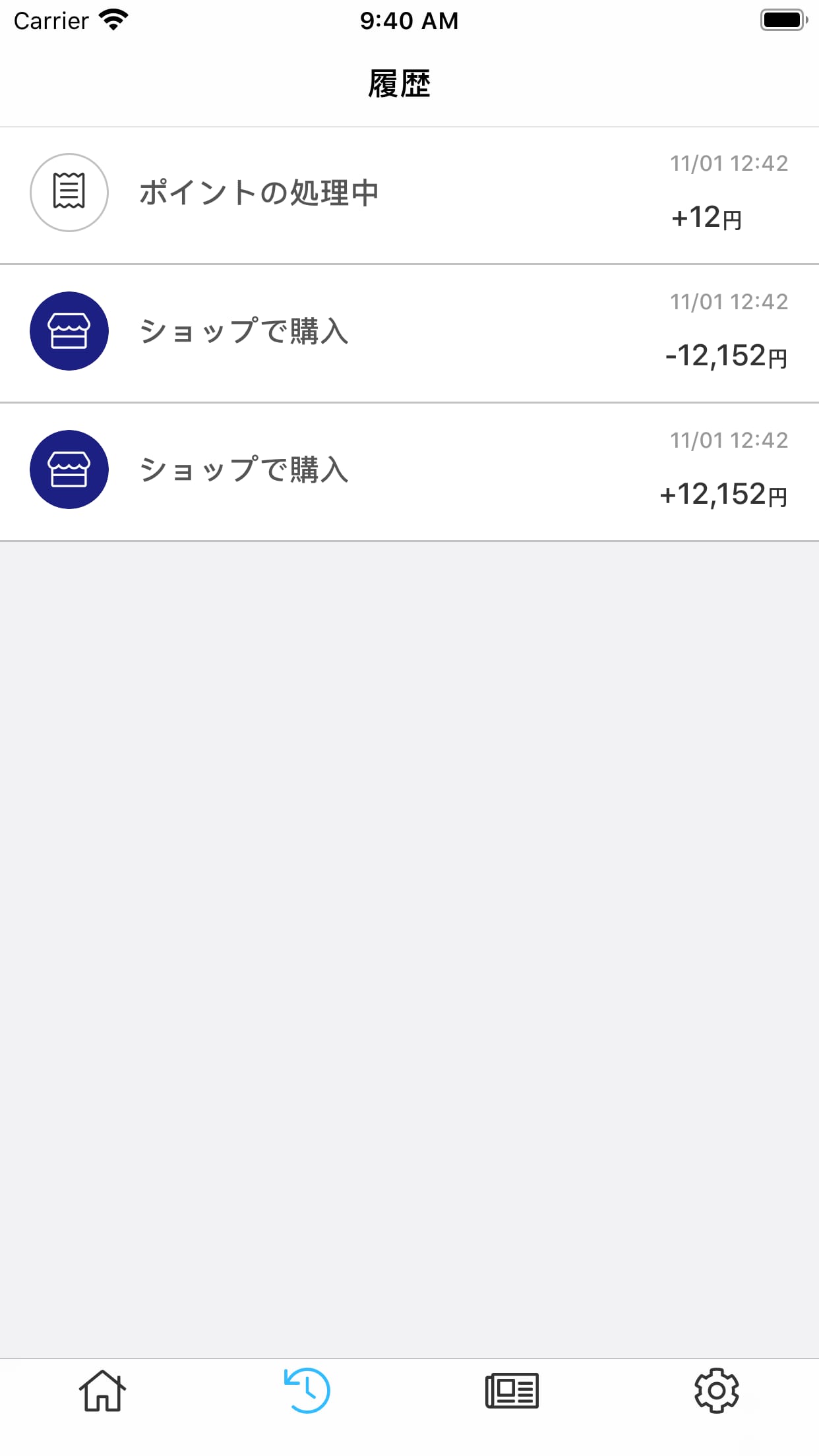Select the Home tab icon
Image resolution: width=819 pixels, height=1456 pixels.
click(x=102, y=1391)
